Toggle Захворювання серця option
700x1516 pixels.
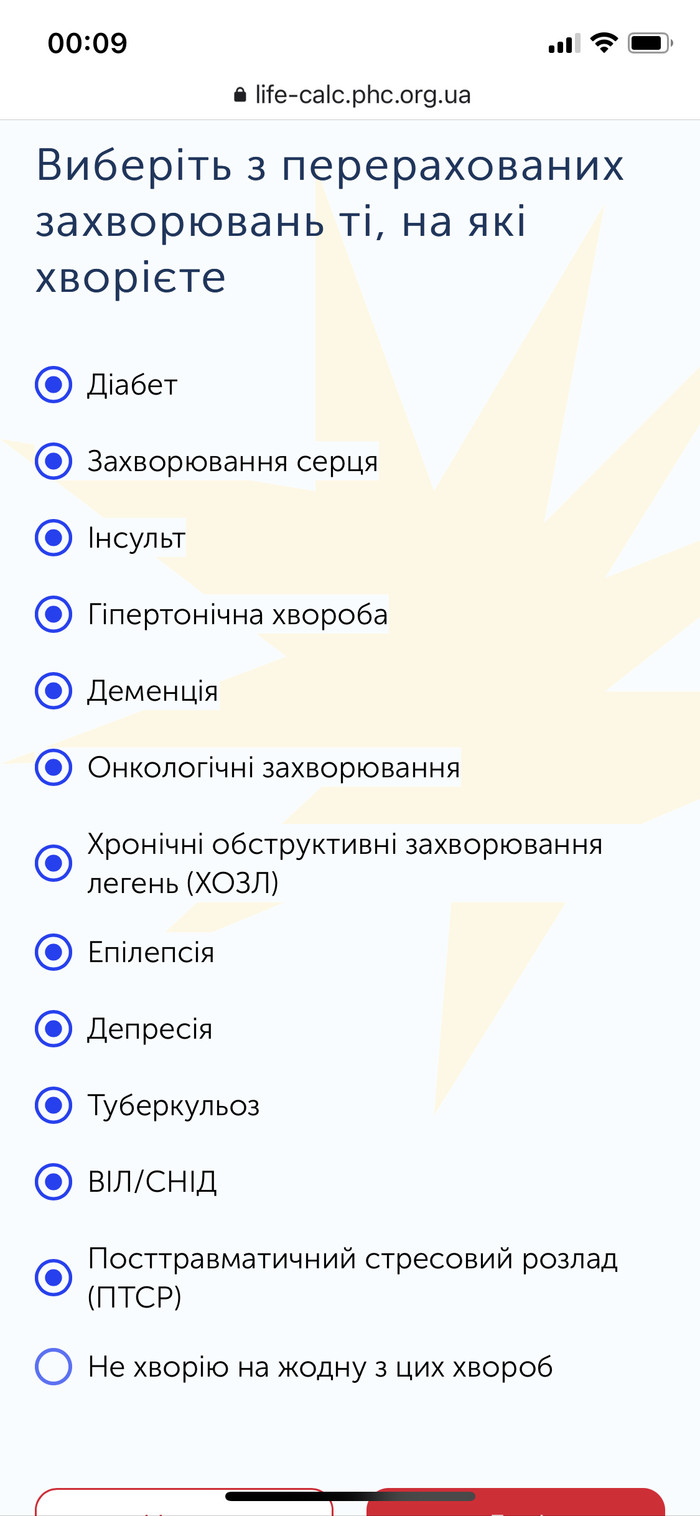[x=54, y=461]
